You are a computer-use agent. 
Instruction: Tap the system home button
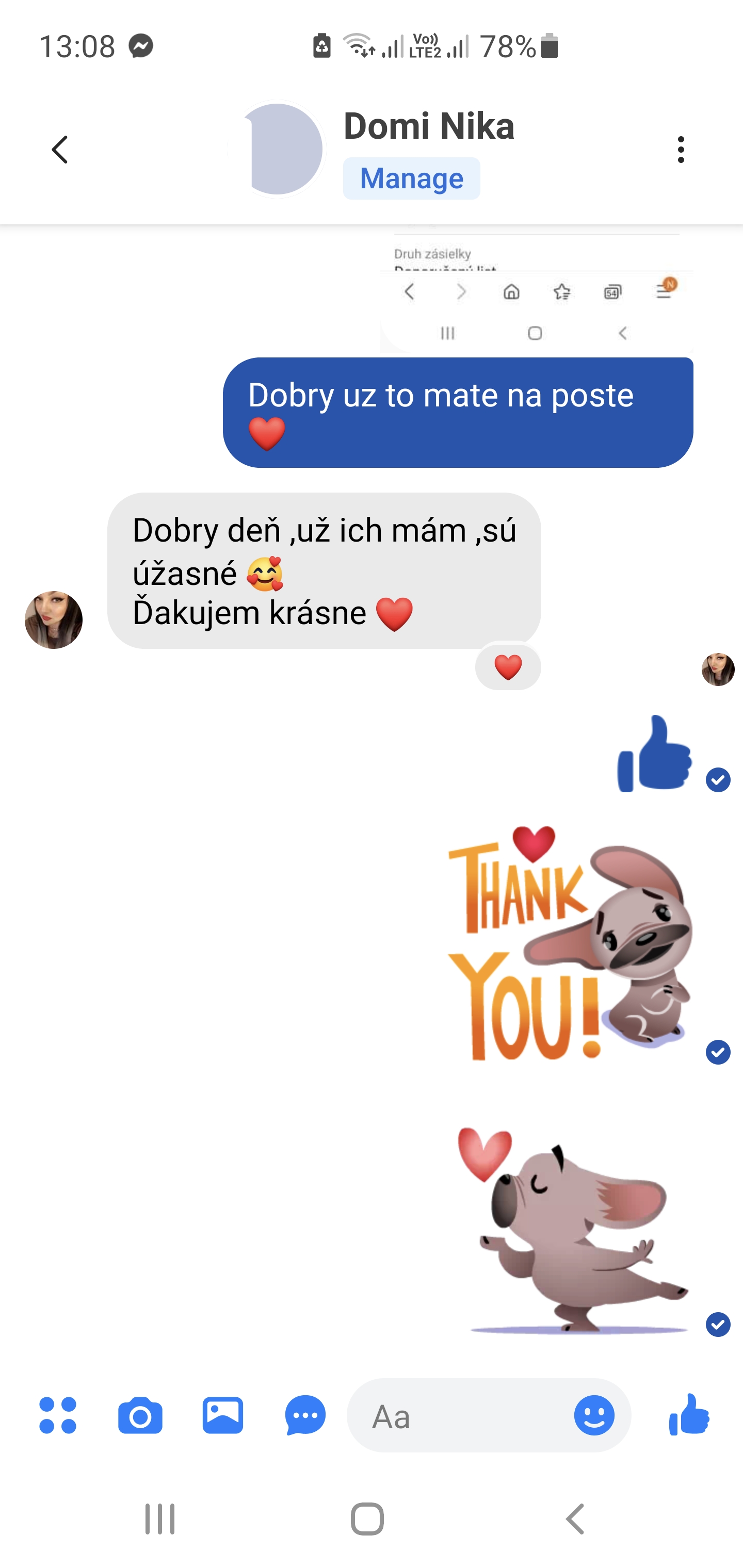[x=367, y=1518]
